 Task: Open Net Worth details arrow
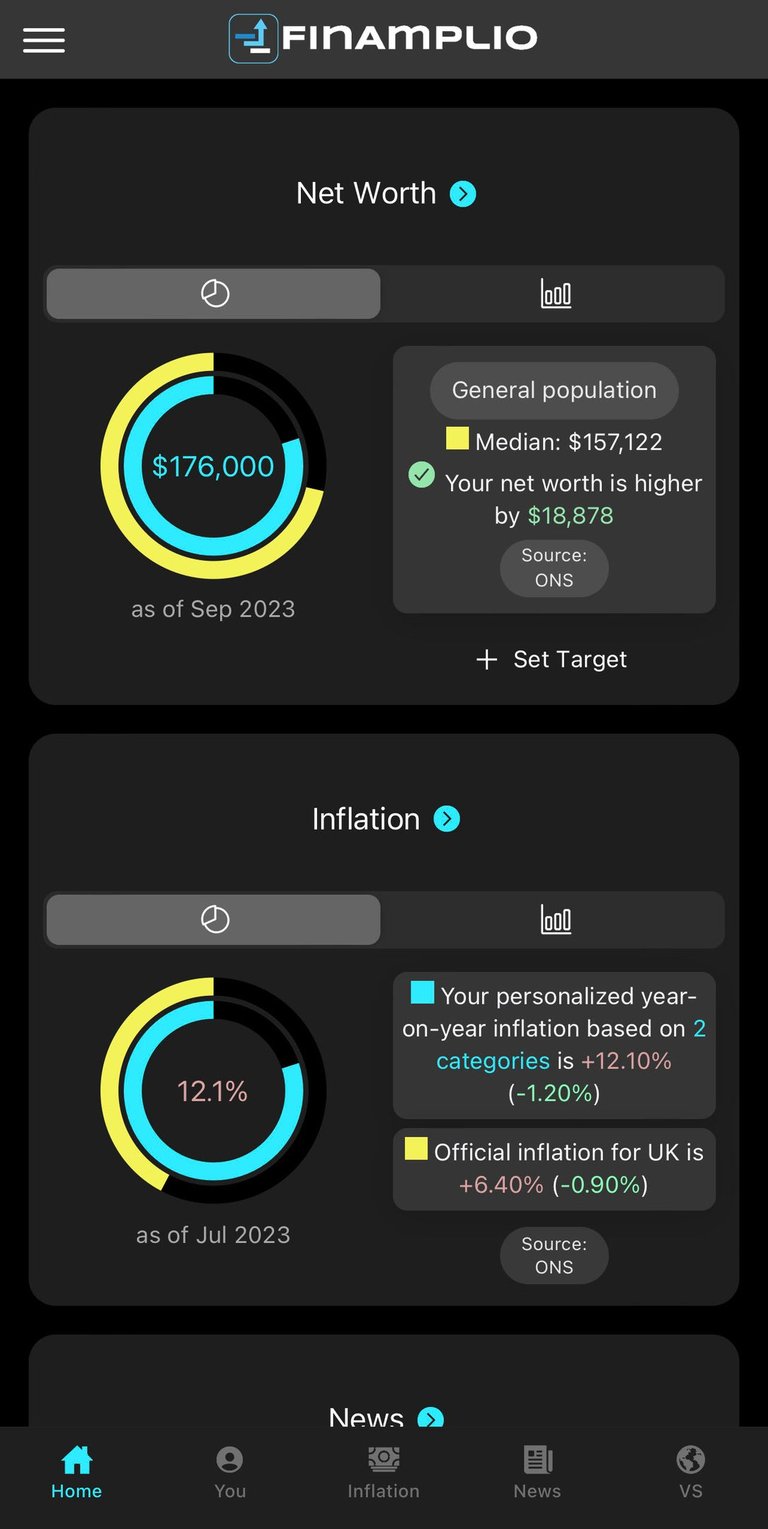(462, 194)
